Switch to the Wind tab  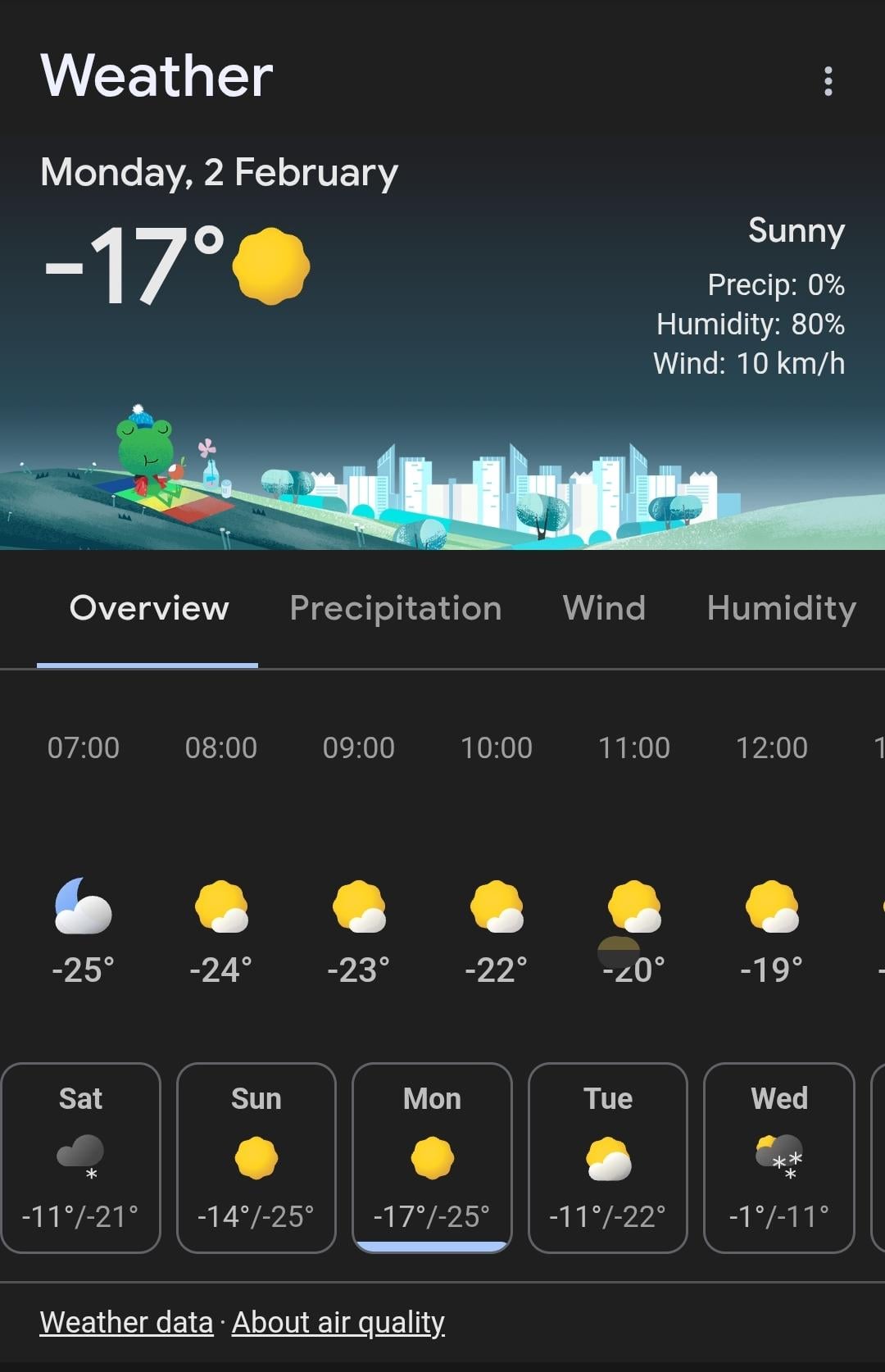point(604,608)
